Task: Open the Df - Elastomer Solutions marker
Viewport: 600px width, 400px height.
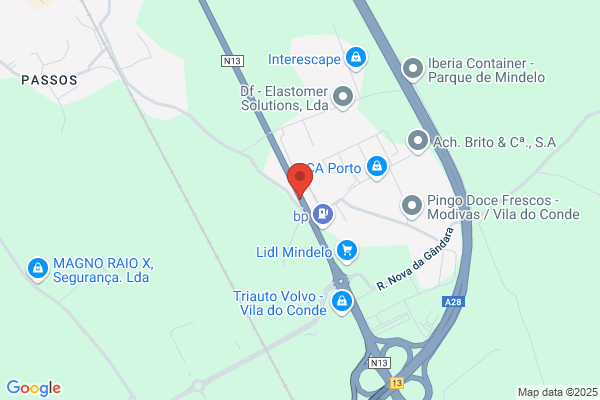Action: (x=343, y=98)
